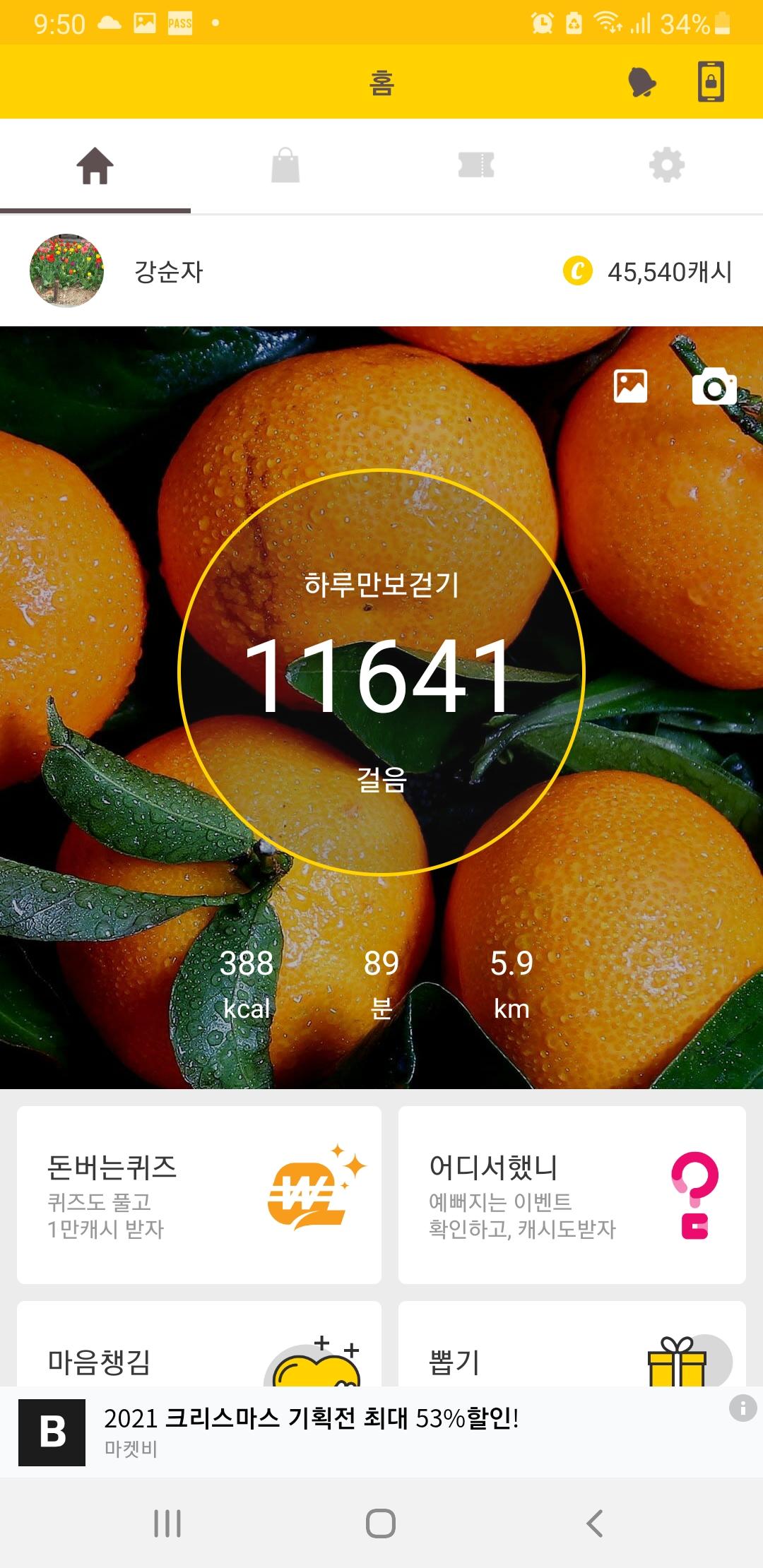Tap the ad info icon
Screen dimensions: 763x1568
[x=743, y=1408]
